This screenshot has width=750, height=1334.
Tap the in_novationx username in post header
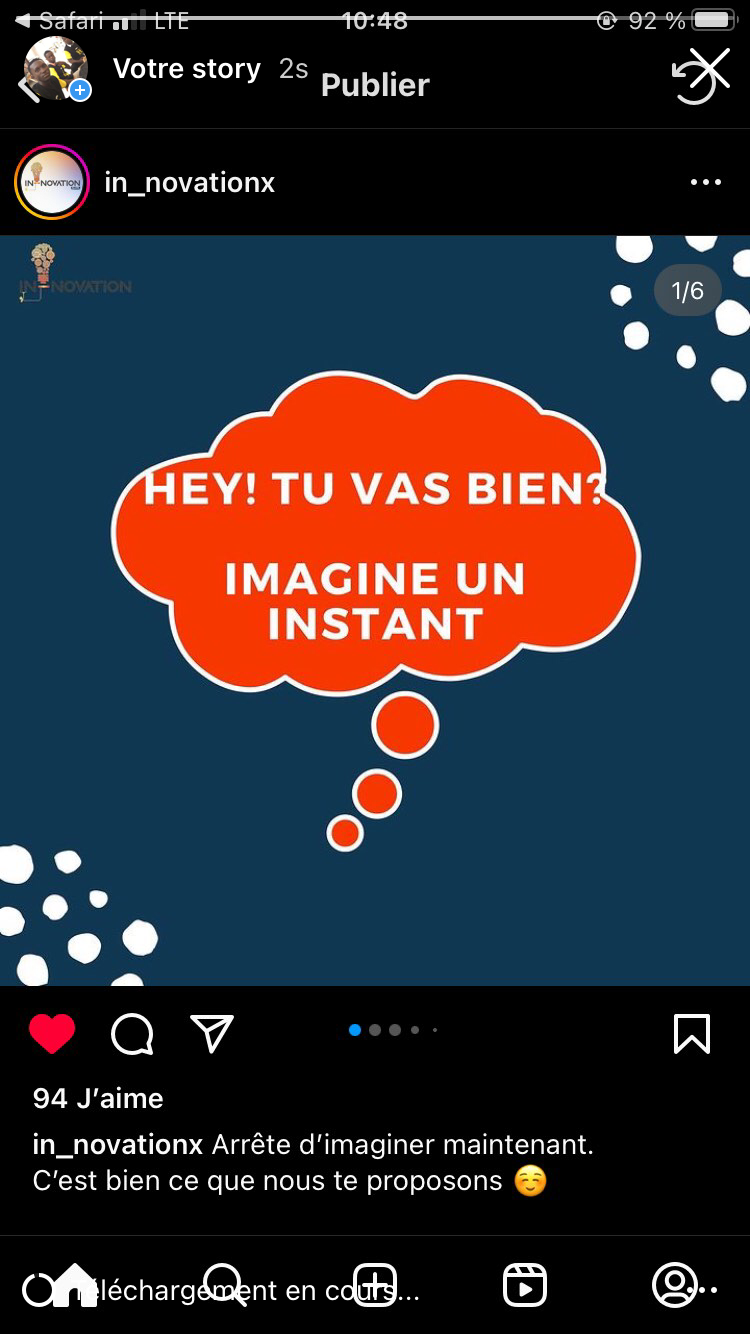189,183
